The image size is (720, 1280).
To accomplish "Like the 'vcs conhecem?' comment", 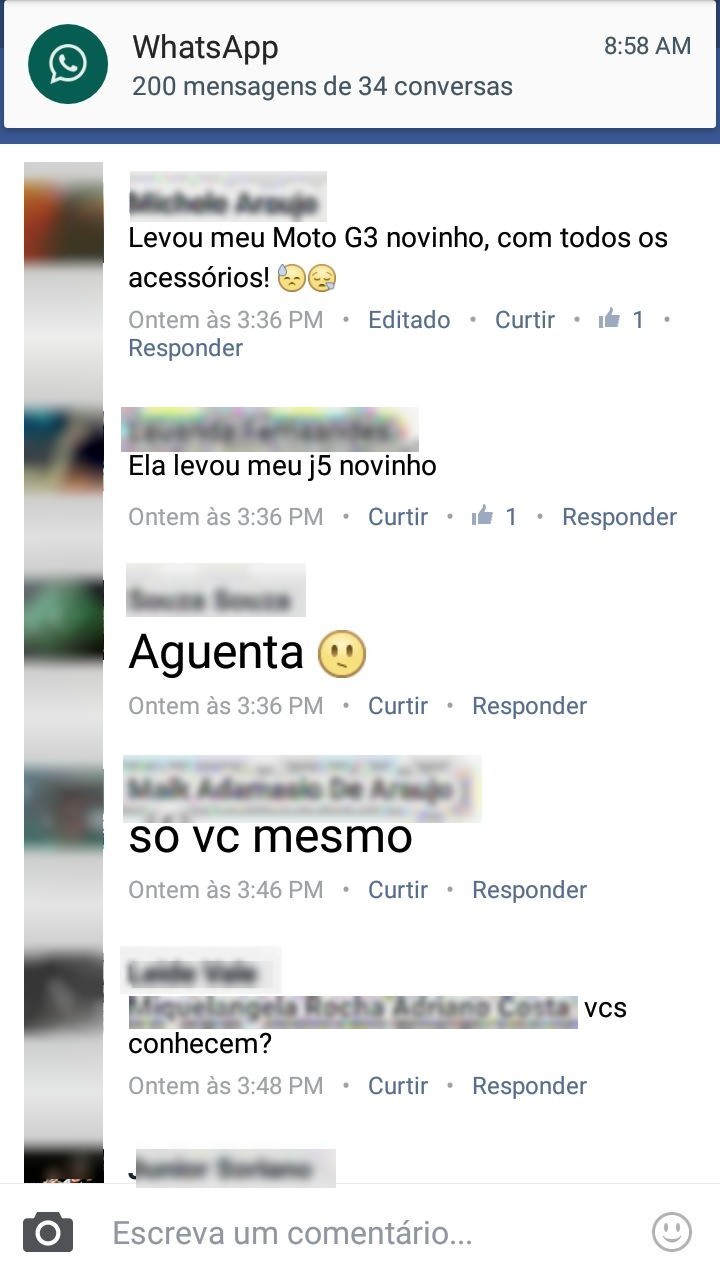I will pyautogui.click(x=397, y=1086).
